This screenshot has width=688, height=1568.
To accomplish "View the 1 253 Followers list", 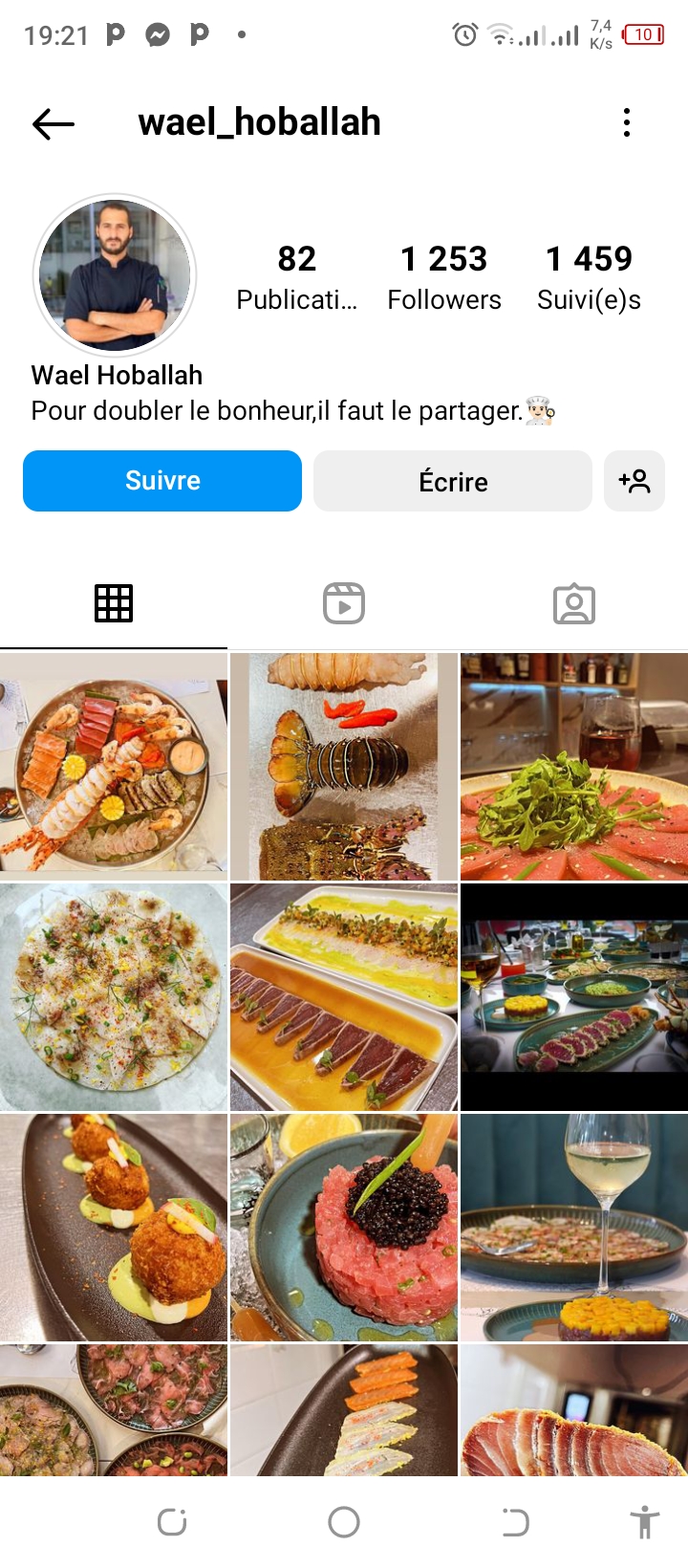I will point(444,277).
